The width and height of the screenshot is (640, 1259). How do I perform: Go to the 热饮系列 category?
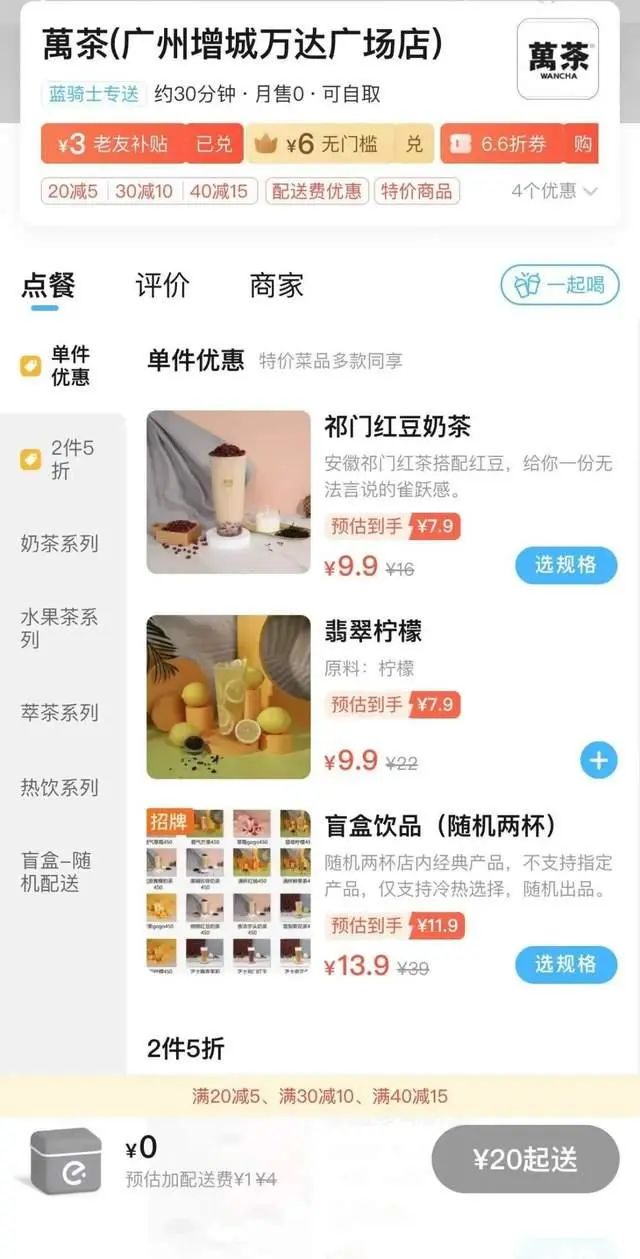coord(60,788)
